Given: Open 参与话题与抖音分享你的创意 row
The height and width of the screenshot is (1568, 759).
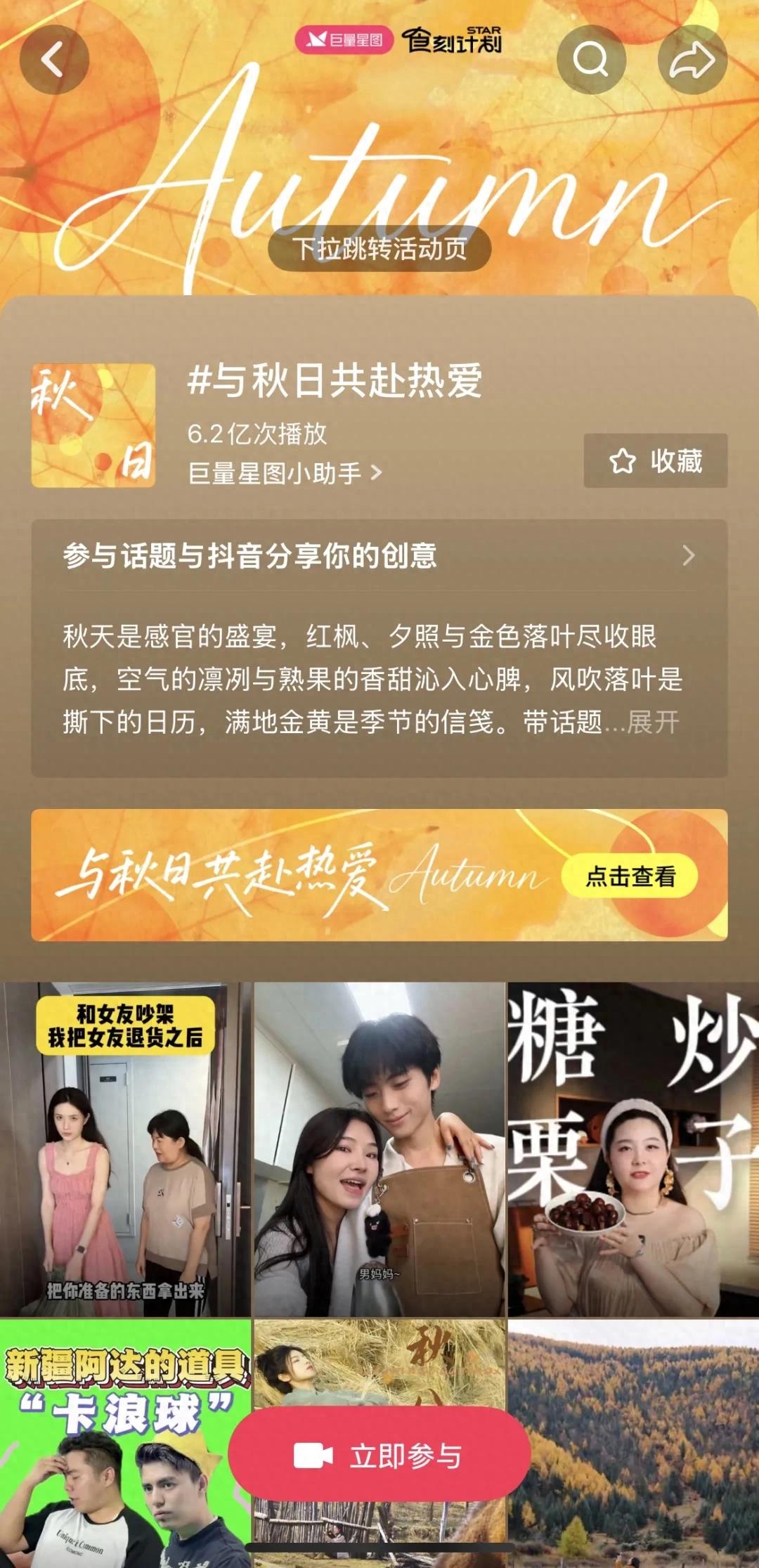Looking at the screenshot, I should 379,556.
